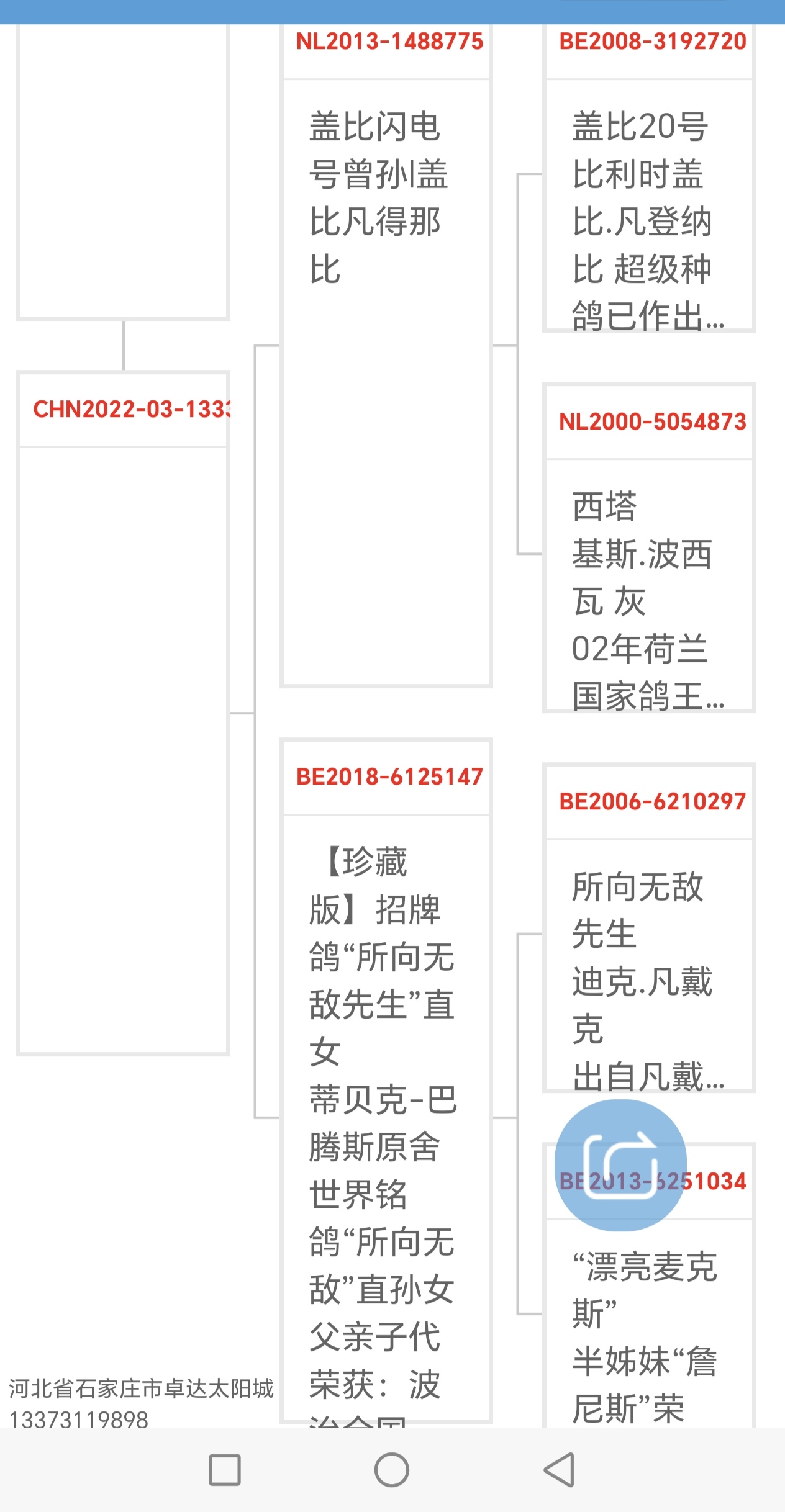Open pedigree card NL2000-5054873

click(x=652, y=422)
